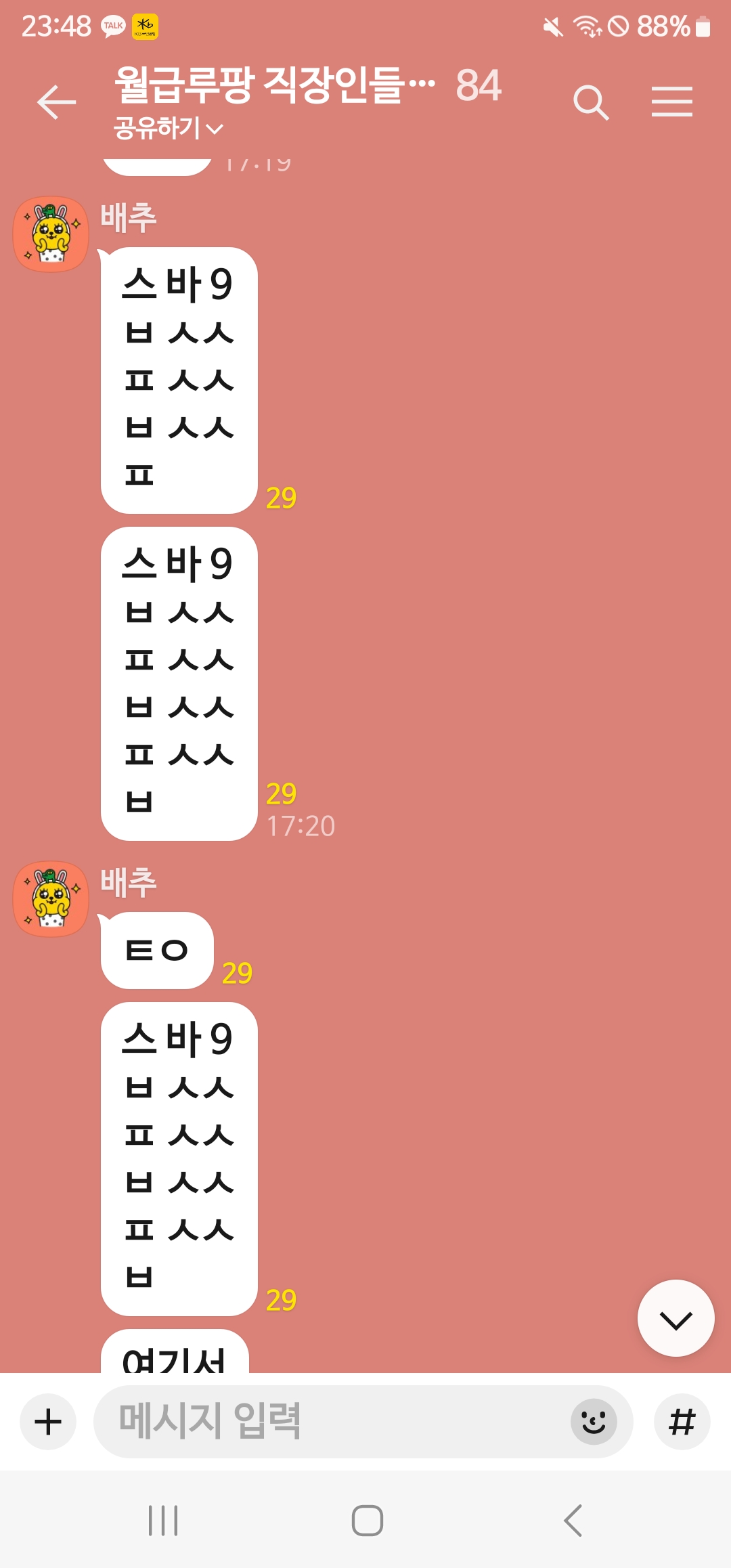This screenshot has height=1568, width=731.
Task: Expand the 공유하기 dropdown
Action: [x=168, y=128]
